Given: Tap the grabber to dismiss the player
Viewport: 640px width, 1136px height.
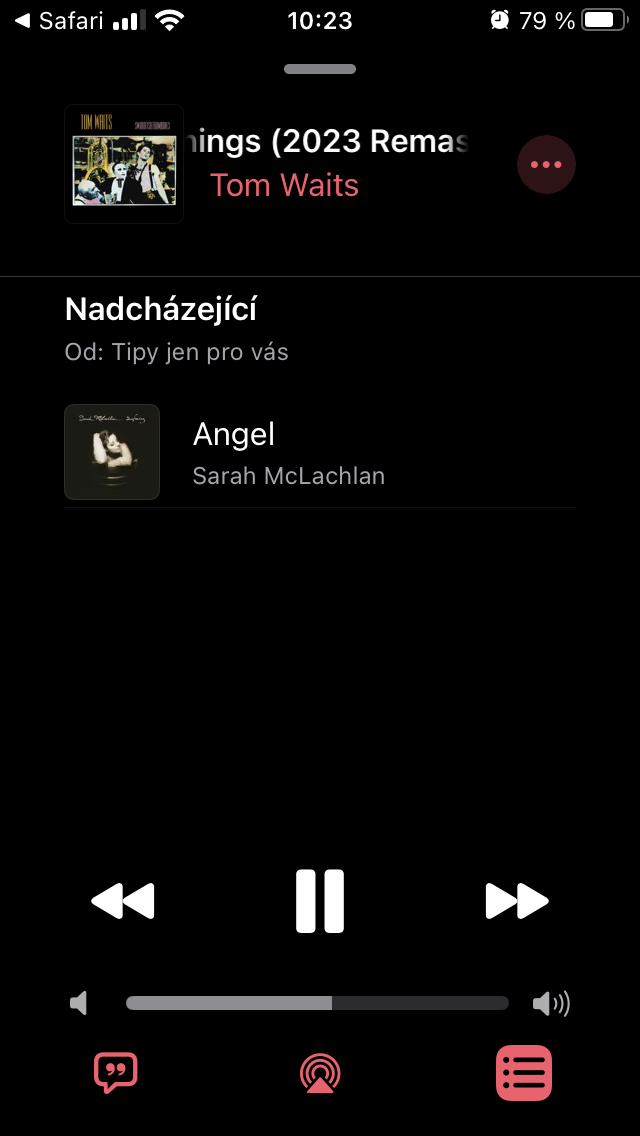Looking at the screenshot, I should [320, 69].
